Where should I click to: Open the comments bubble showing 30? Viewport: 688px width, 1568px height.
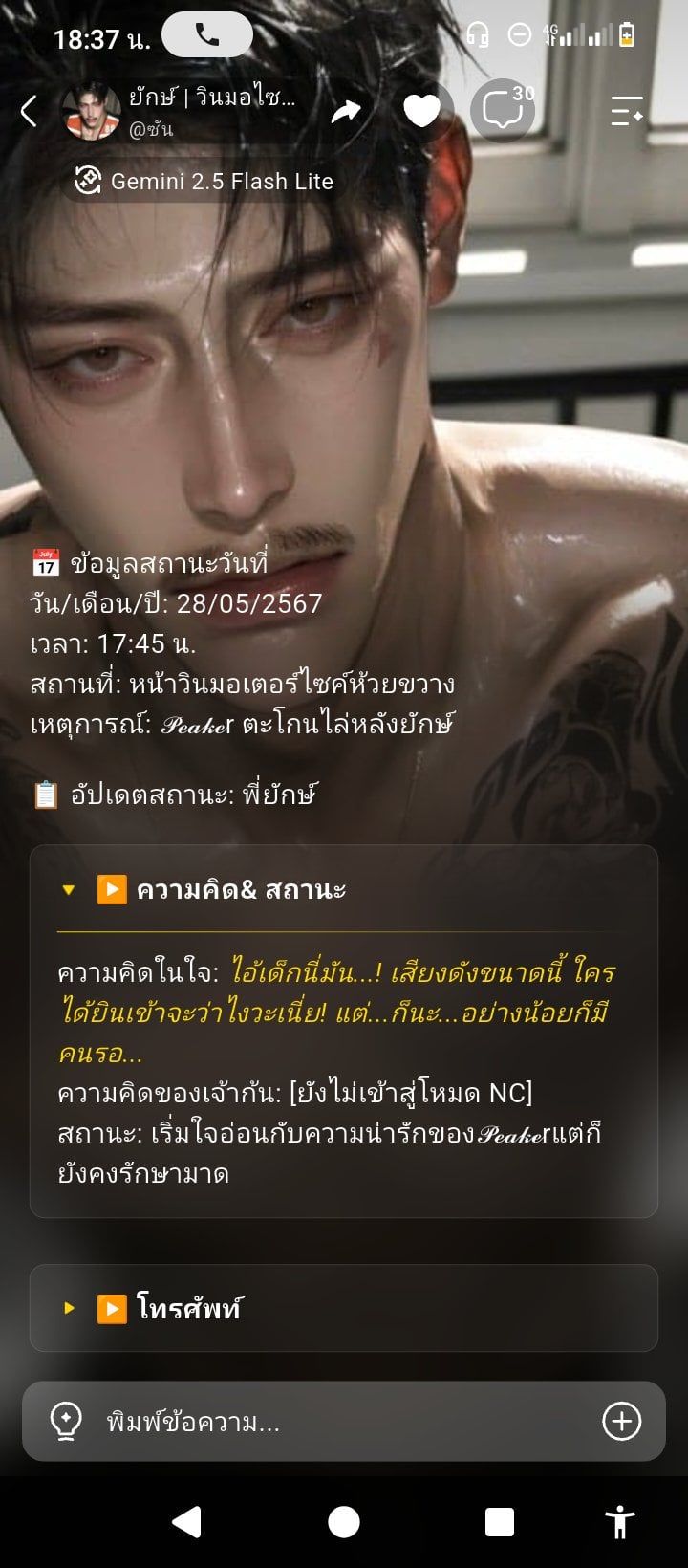pyautogui.click(x=504, y=110)
